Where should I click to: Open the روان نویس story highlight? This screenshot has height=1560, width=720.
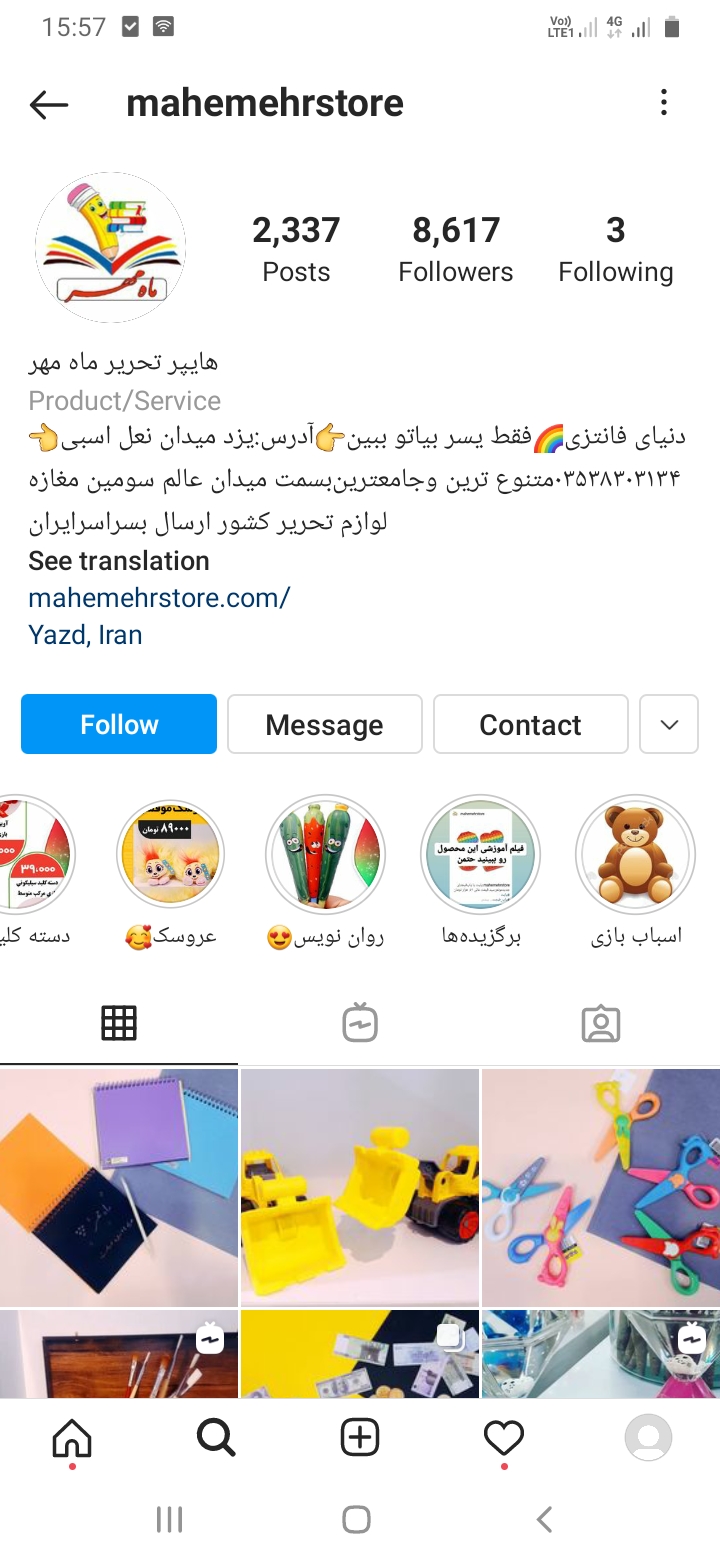click(x=325, y=855)
